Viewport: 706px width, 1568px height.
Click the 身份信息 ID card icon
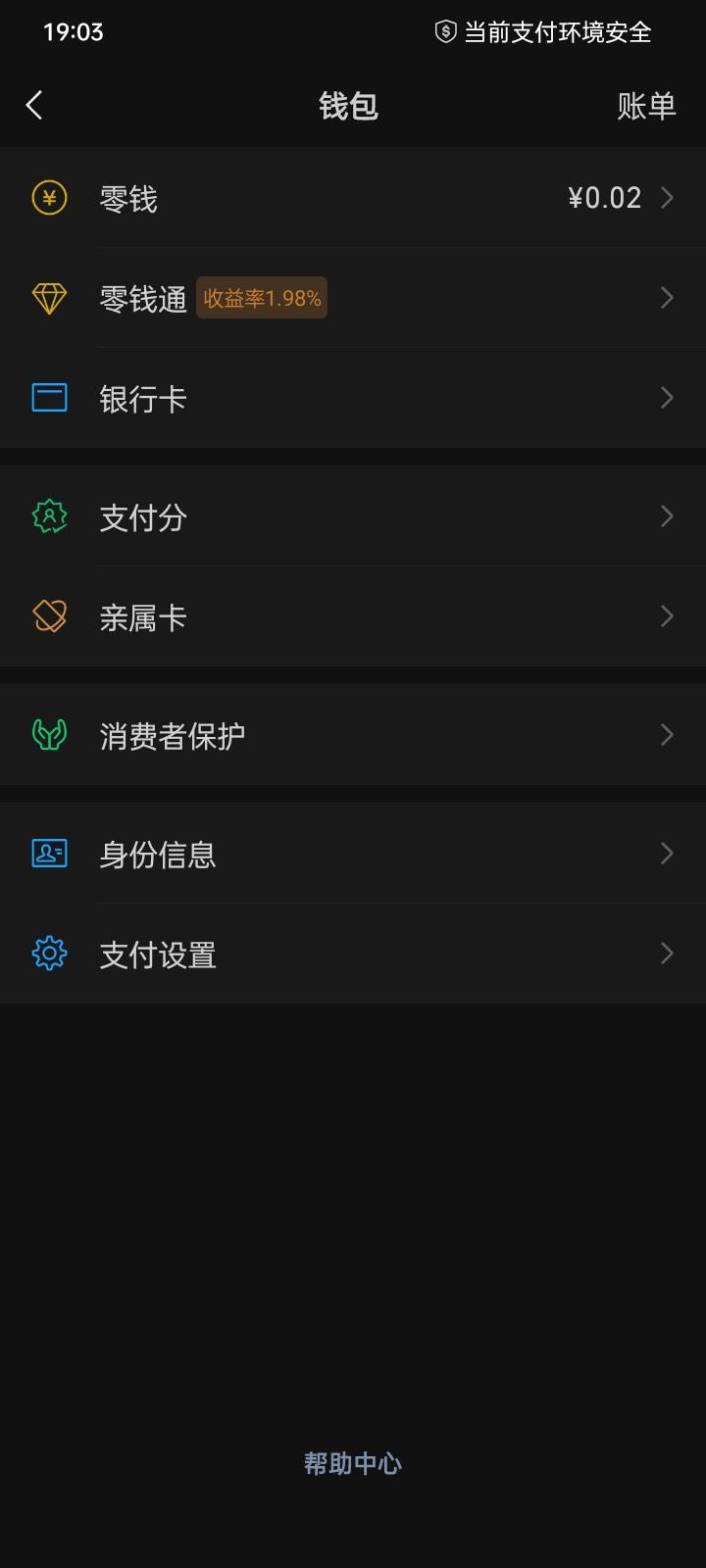click(49, 854)
